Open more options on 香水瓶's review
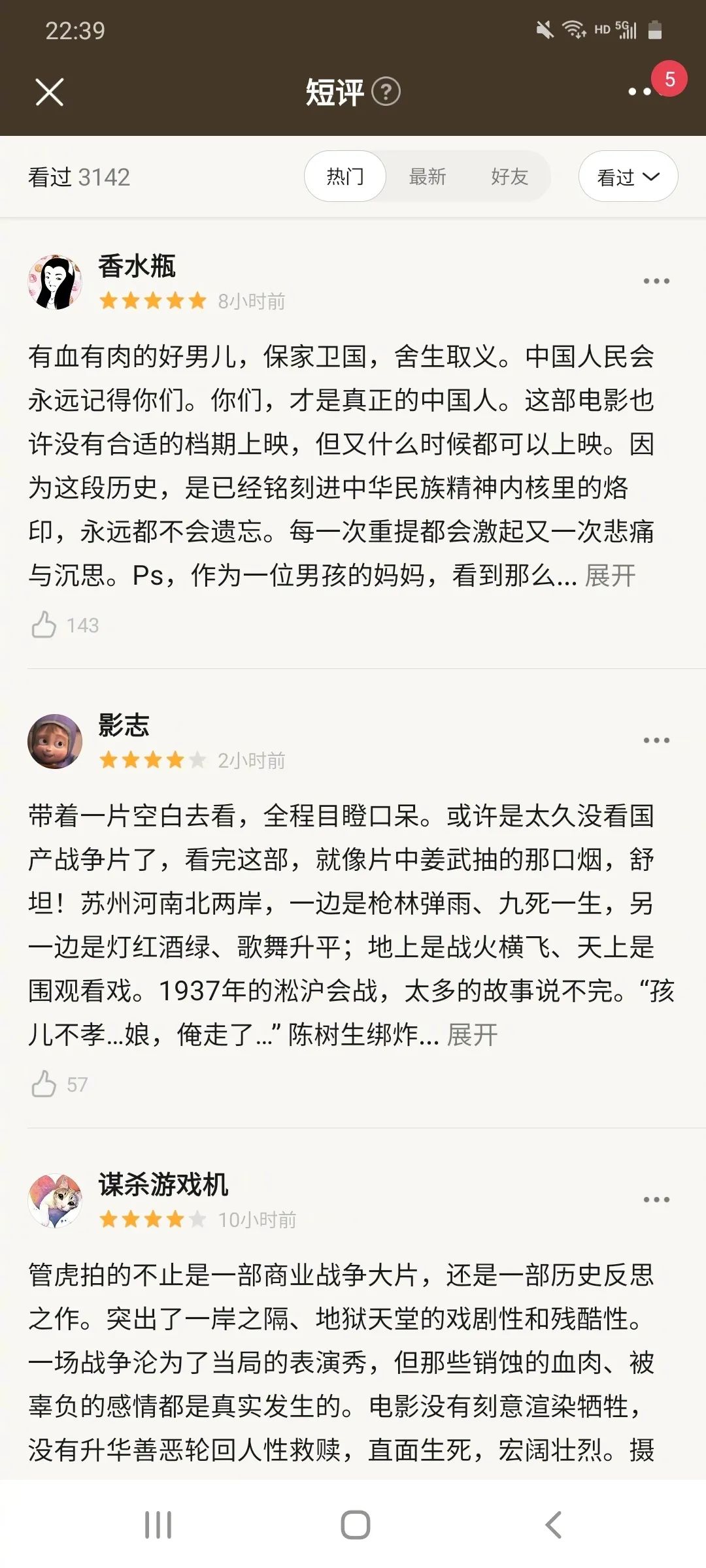Image resolution: width=706 pixels, height=1568 pixels. tap(656, 281)
